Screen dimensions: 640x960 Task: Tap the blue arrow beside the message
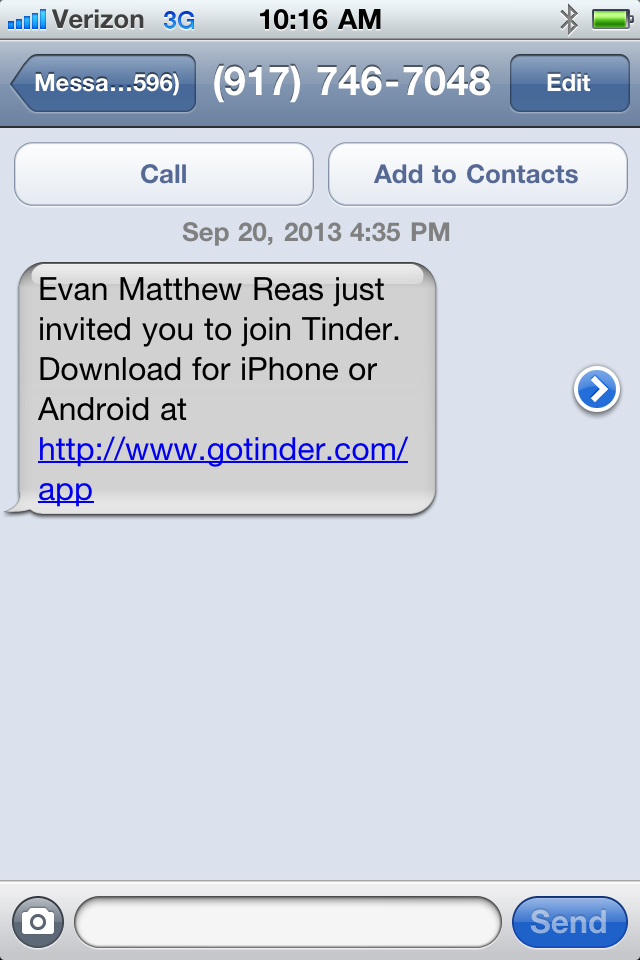point(597,389)
